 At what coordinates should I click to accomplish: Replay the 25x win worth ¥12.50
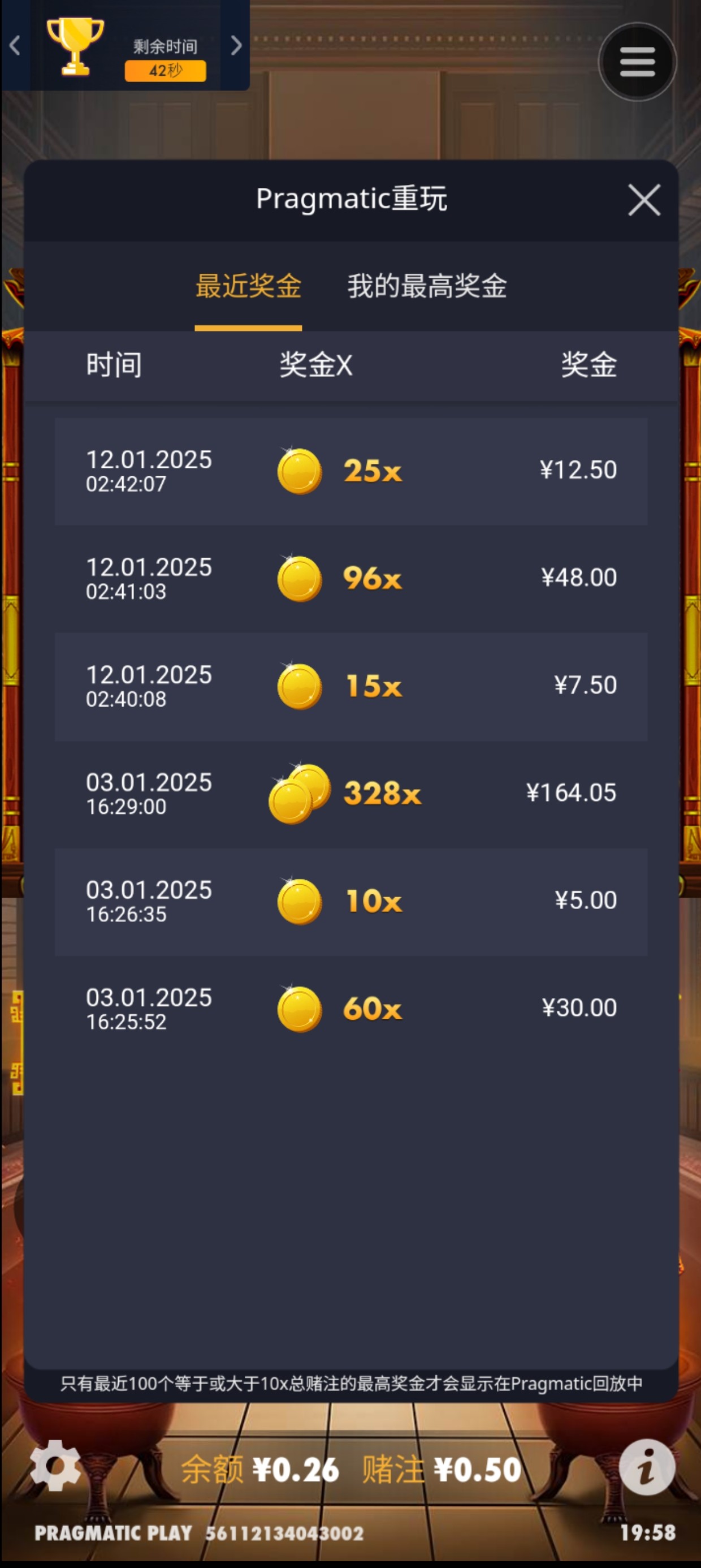(x=350, y=471)
